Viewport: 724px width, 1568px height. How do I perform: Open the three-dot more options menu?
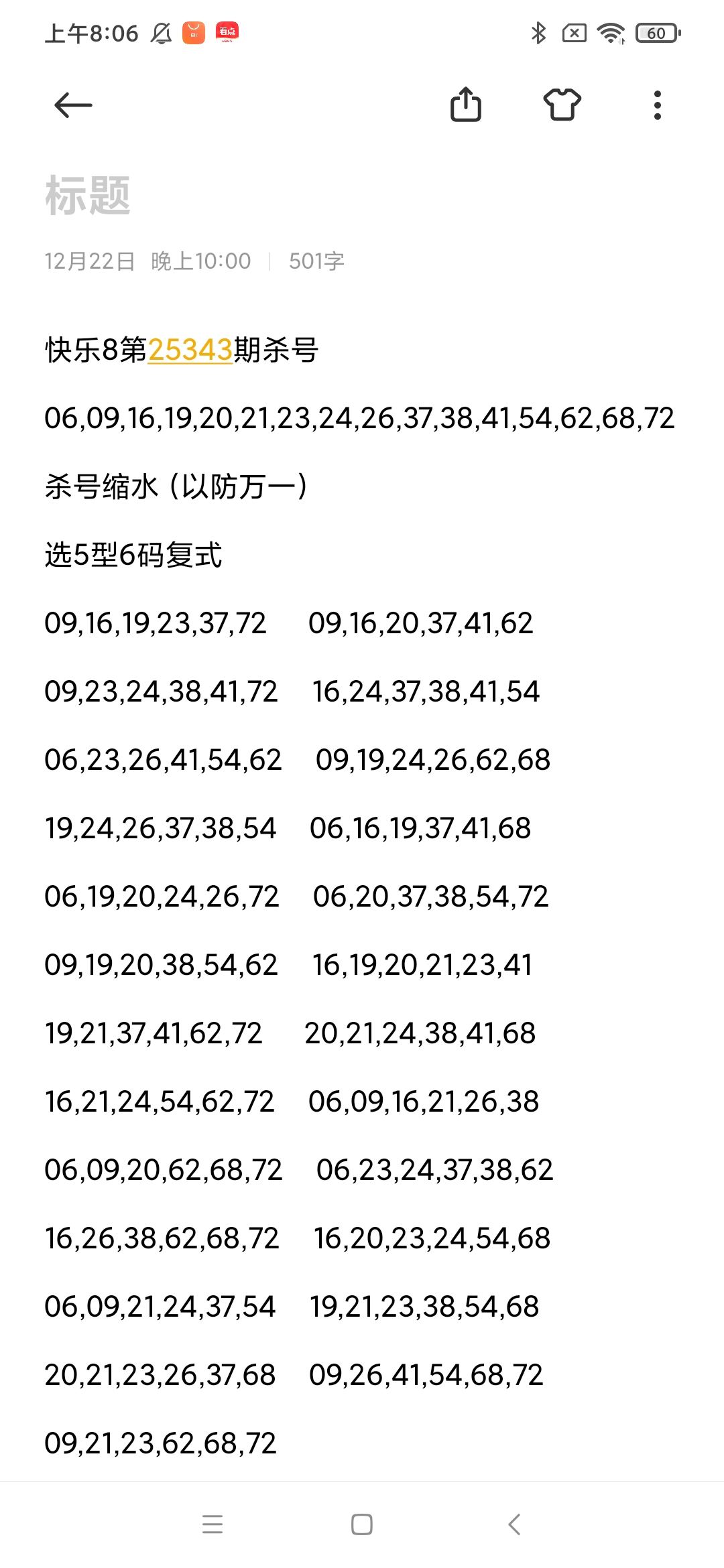coord(657,105)
